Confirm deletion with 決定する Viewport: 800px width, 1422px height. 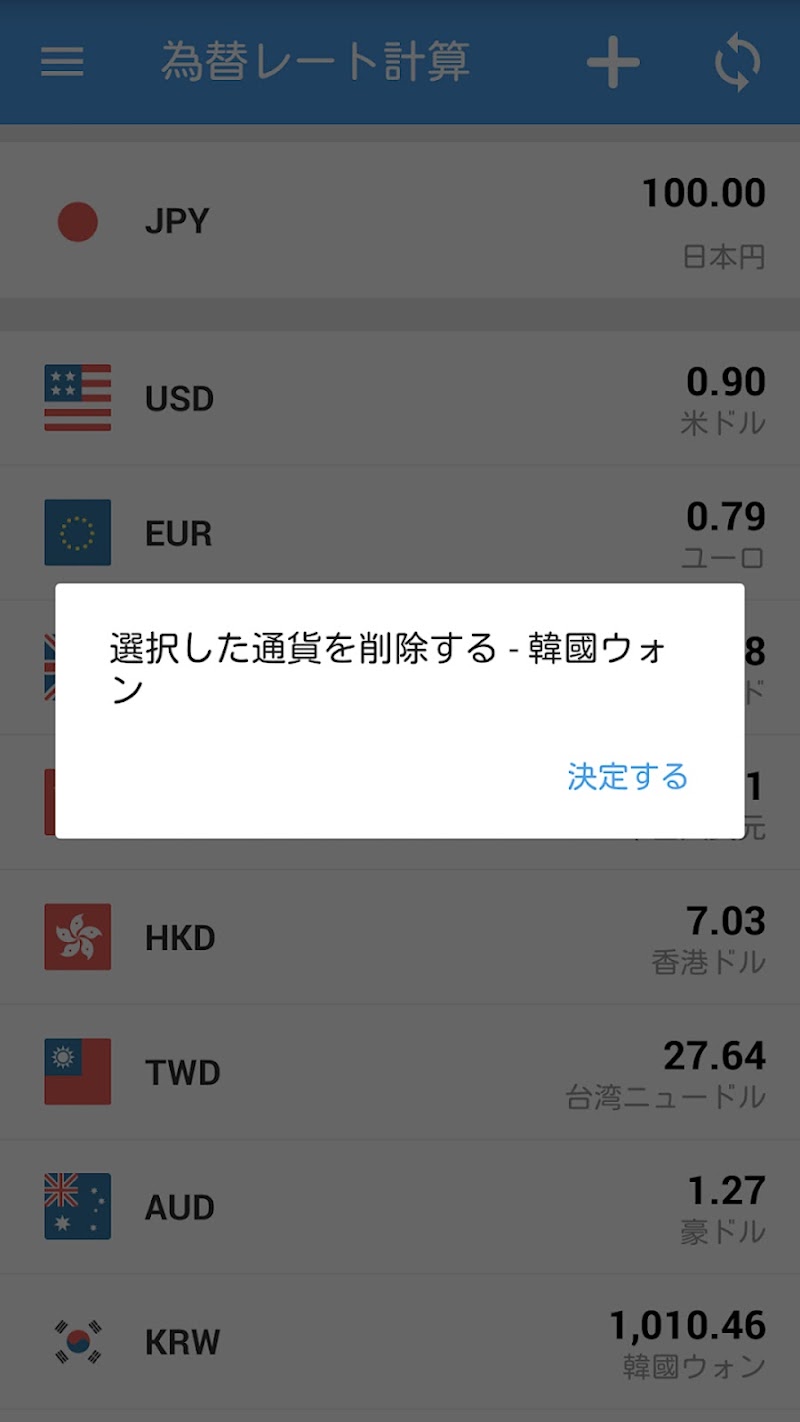pos(627,776)
